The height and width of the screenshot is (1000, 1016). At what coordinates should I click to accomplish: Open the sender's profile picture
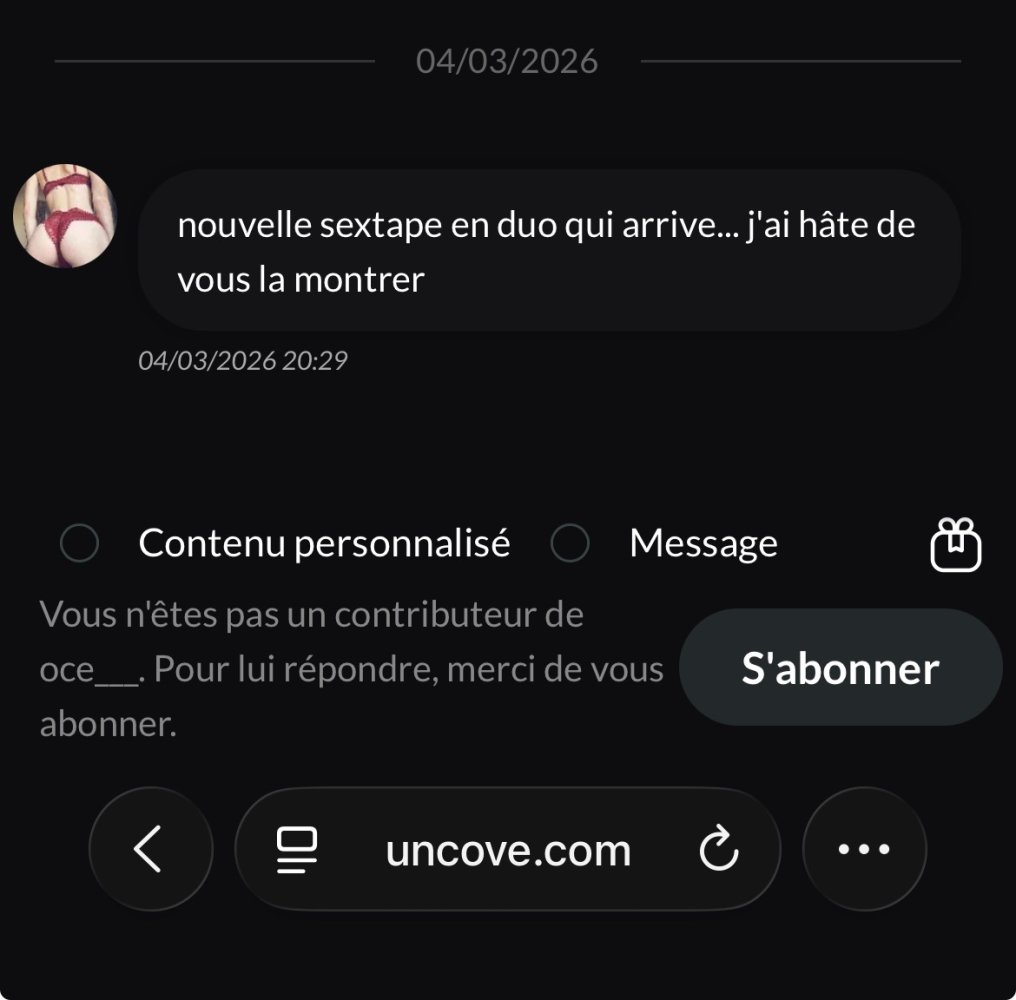(x=64, y=216)
